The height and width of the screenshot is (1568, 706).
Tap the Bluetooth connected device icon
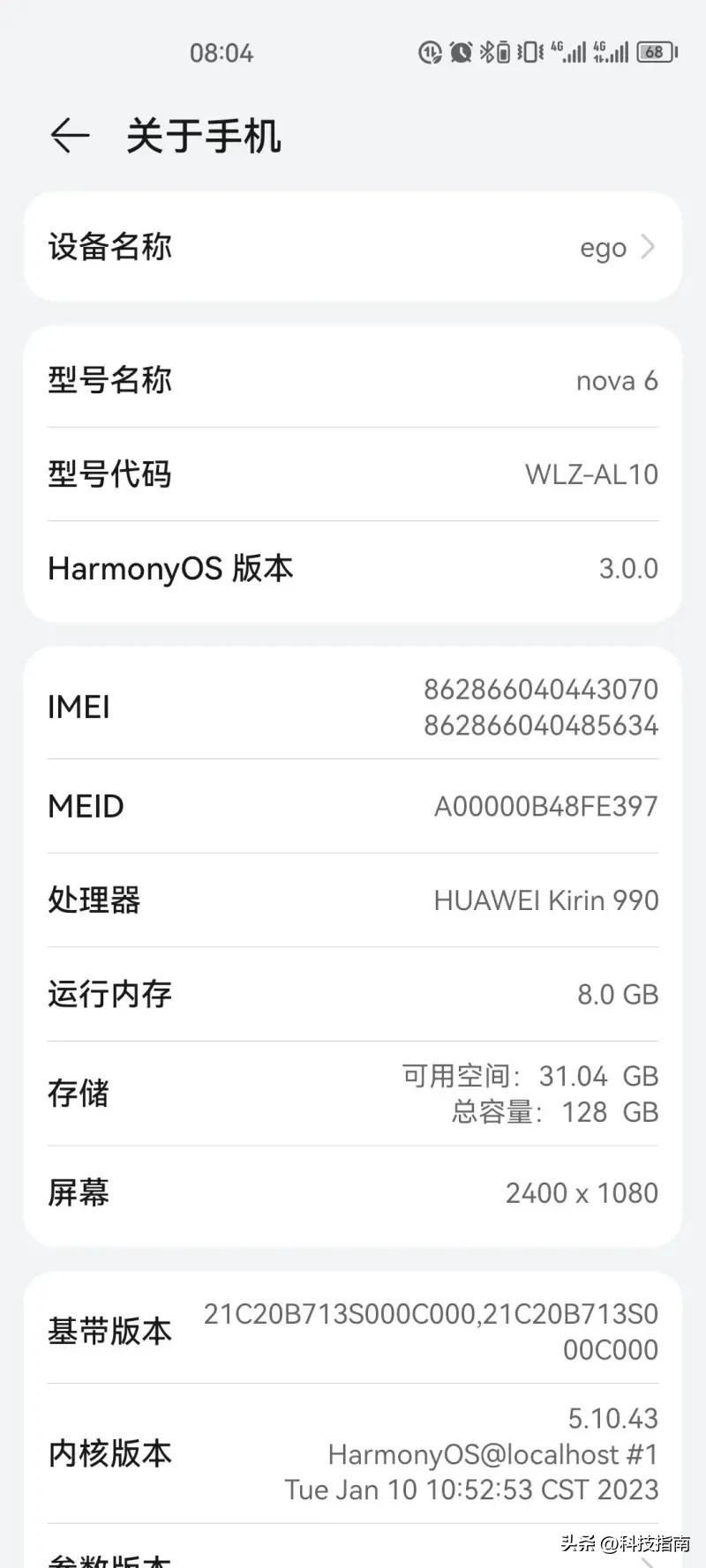[x=492, y=53]
